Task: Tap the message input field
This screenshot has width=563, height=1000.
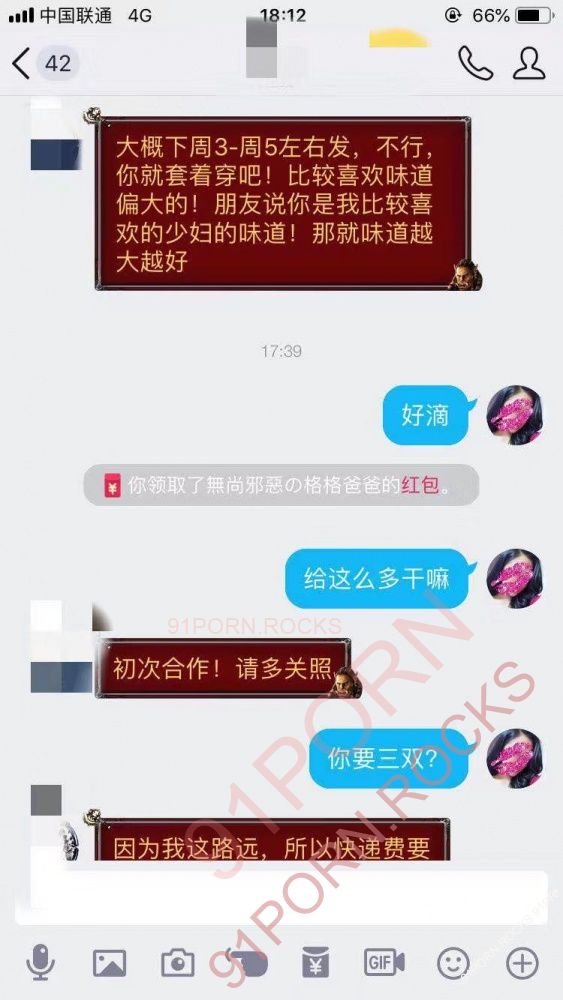Action: [x=281, y=897]
